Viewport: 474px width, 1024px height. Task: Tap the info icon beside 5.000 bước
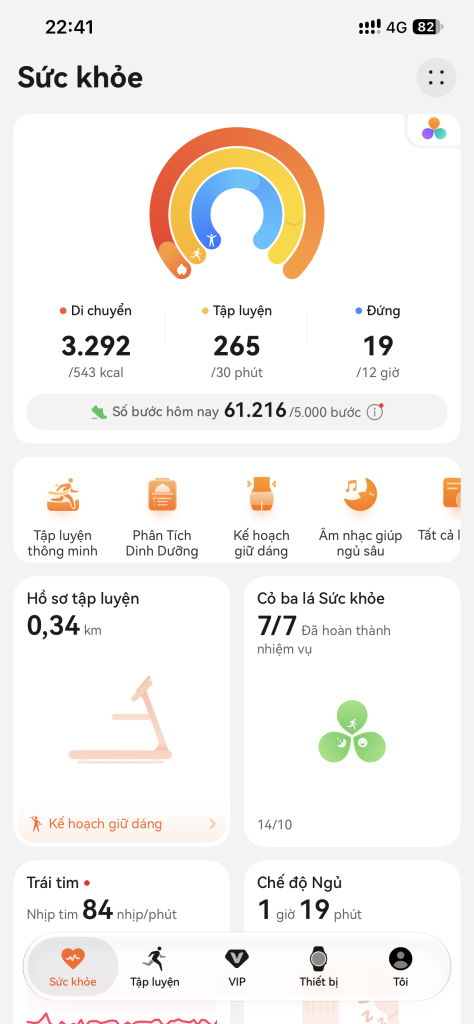point(374,412)
